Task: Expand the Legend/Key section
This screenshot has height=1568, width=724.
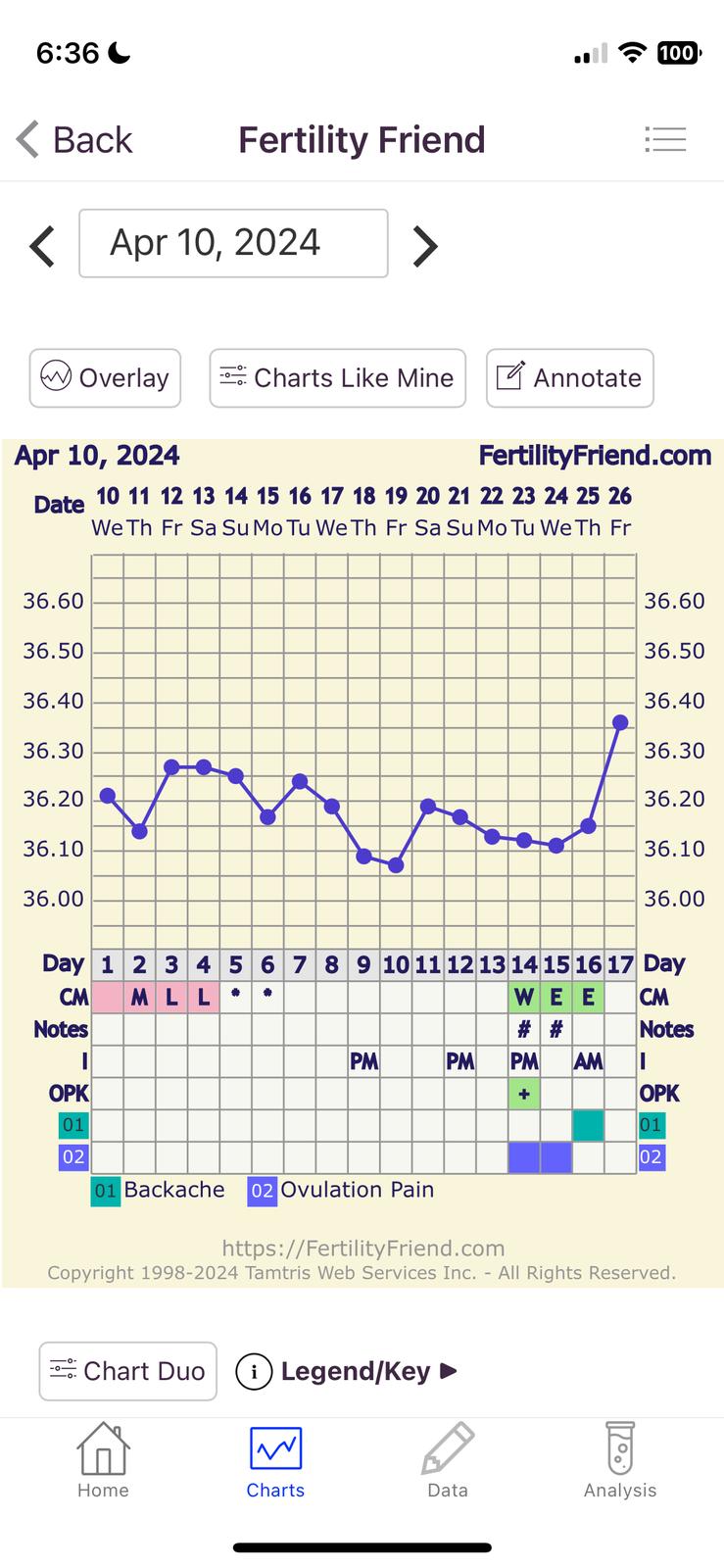Action: 347,1371
